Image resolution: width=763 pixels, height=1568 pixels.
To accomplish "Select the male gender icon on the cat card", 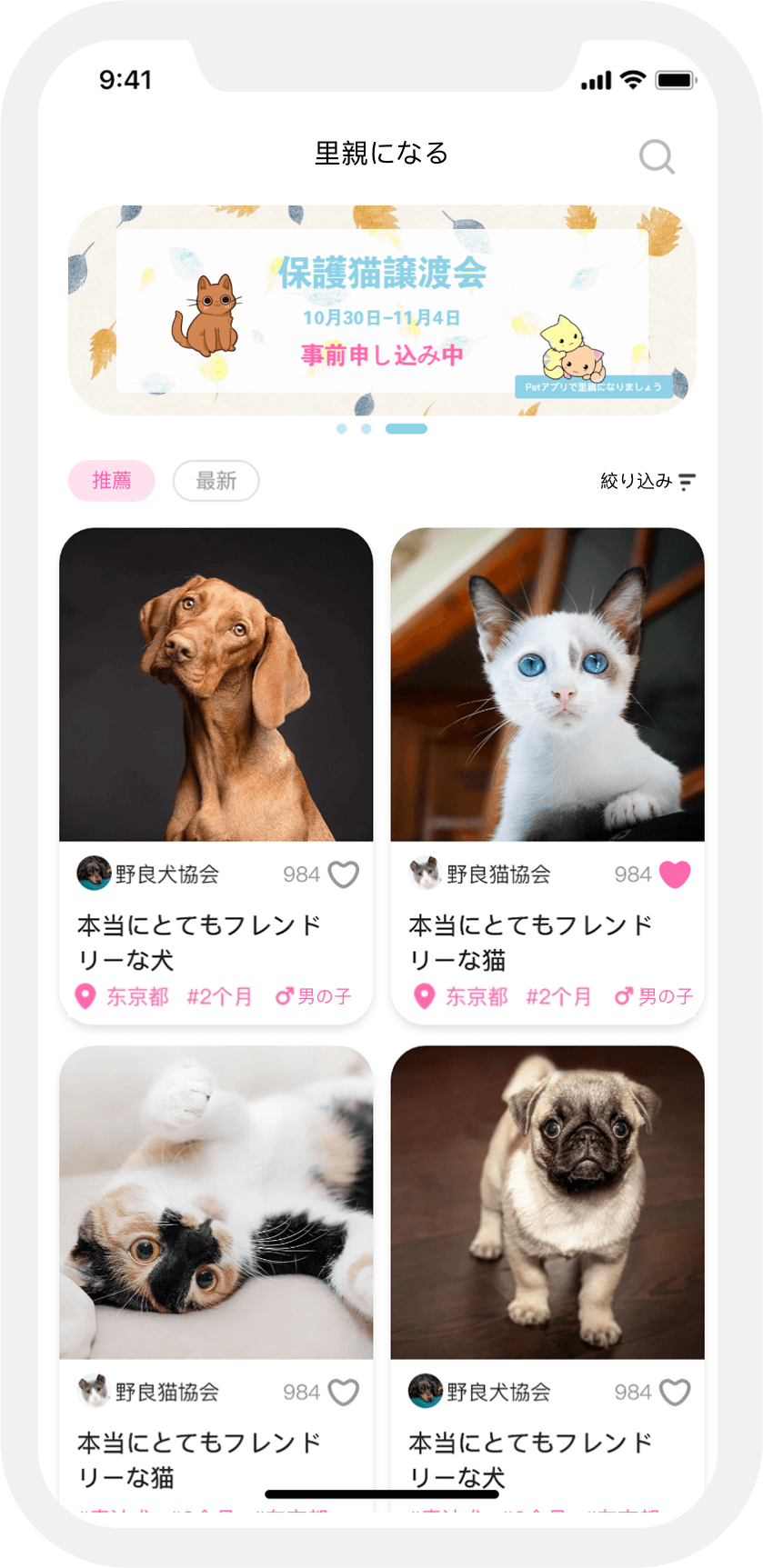I will (624, 996).
